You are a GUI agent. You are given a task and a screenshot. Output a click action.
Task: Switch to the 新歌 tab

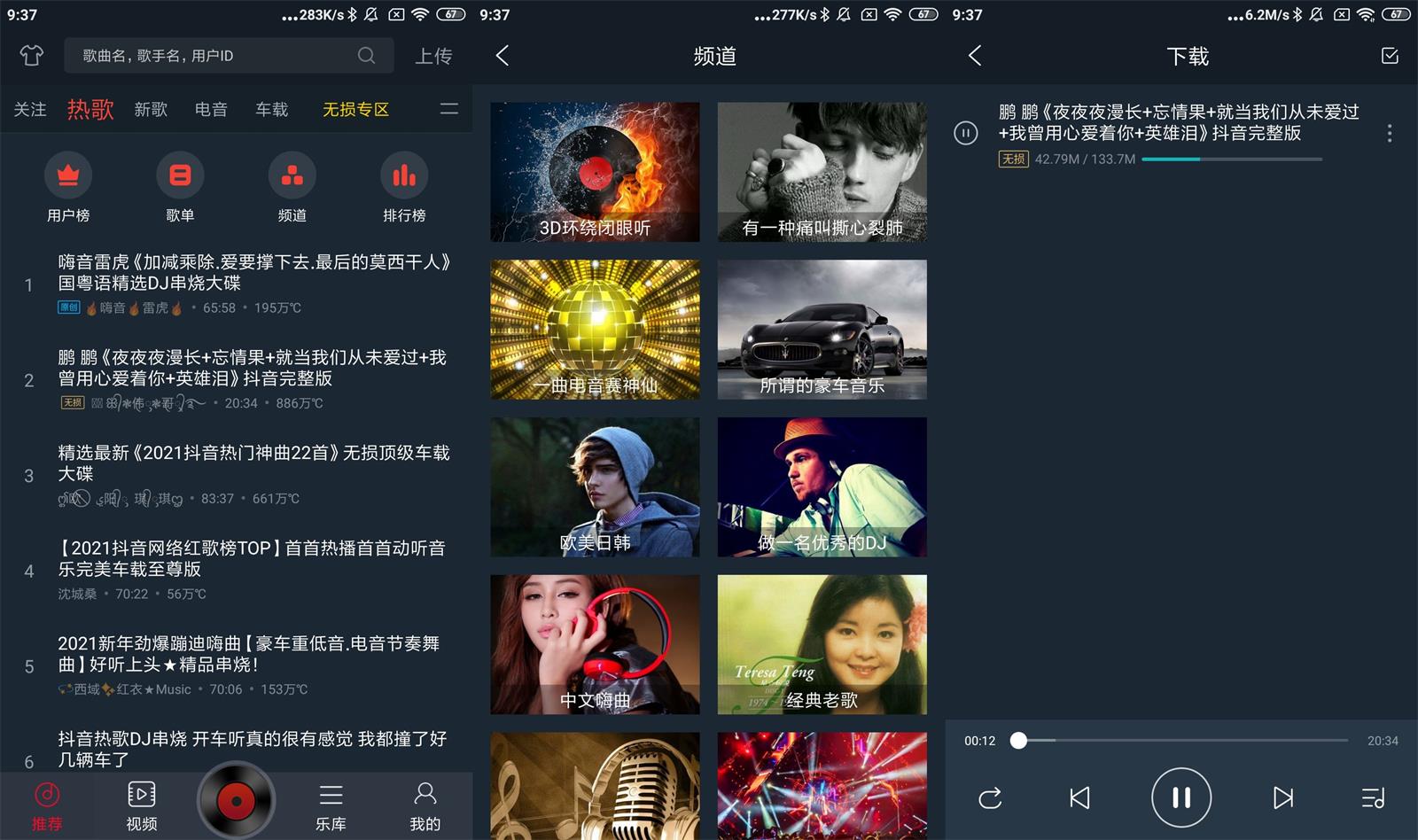click(151, 109)
